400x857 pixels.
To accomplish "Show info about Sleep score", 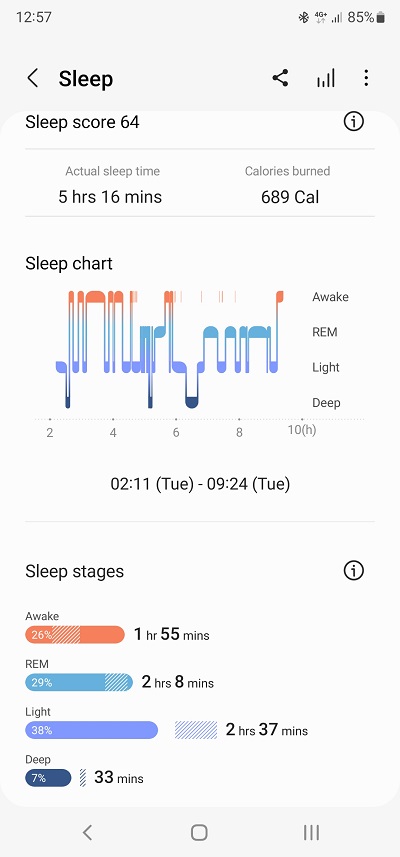I will click(354, 121).
